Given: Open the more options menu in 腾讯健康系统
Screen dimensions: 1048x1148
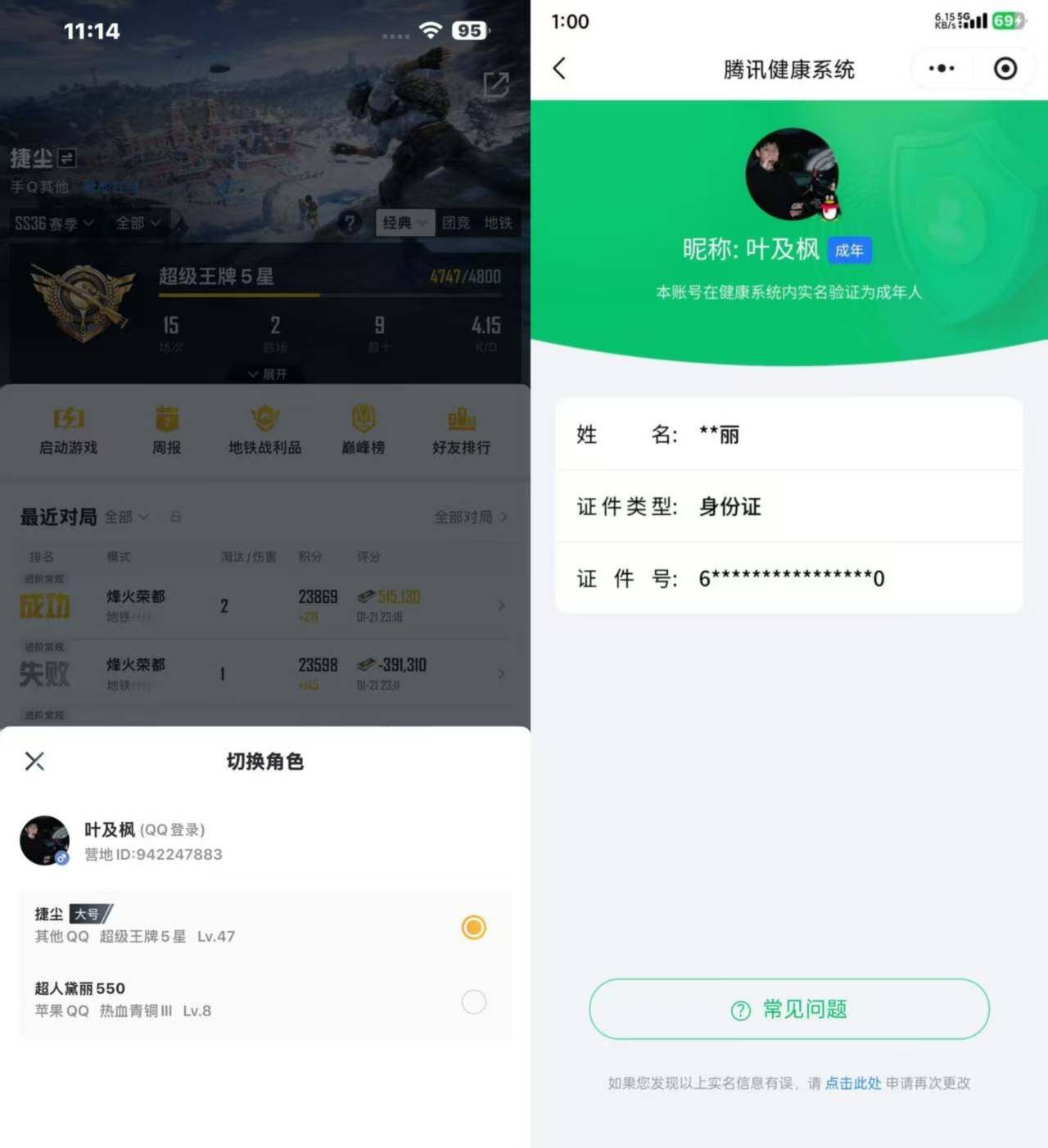Looking at the screenshot, I should (x=940, y=69).
